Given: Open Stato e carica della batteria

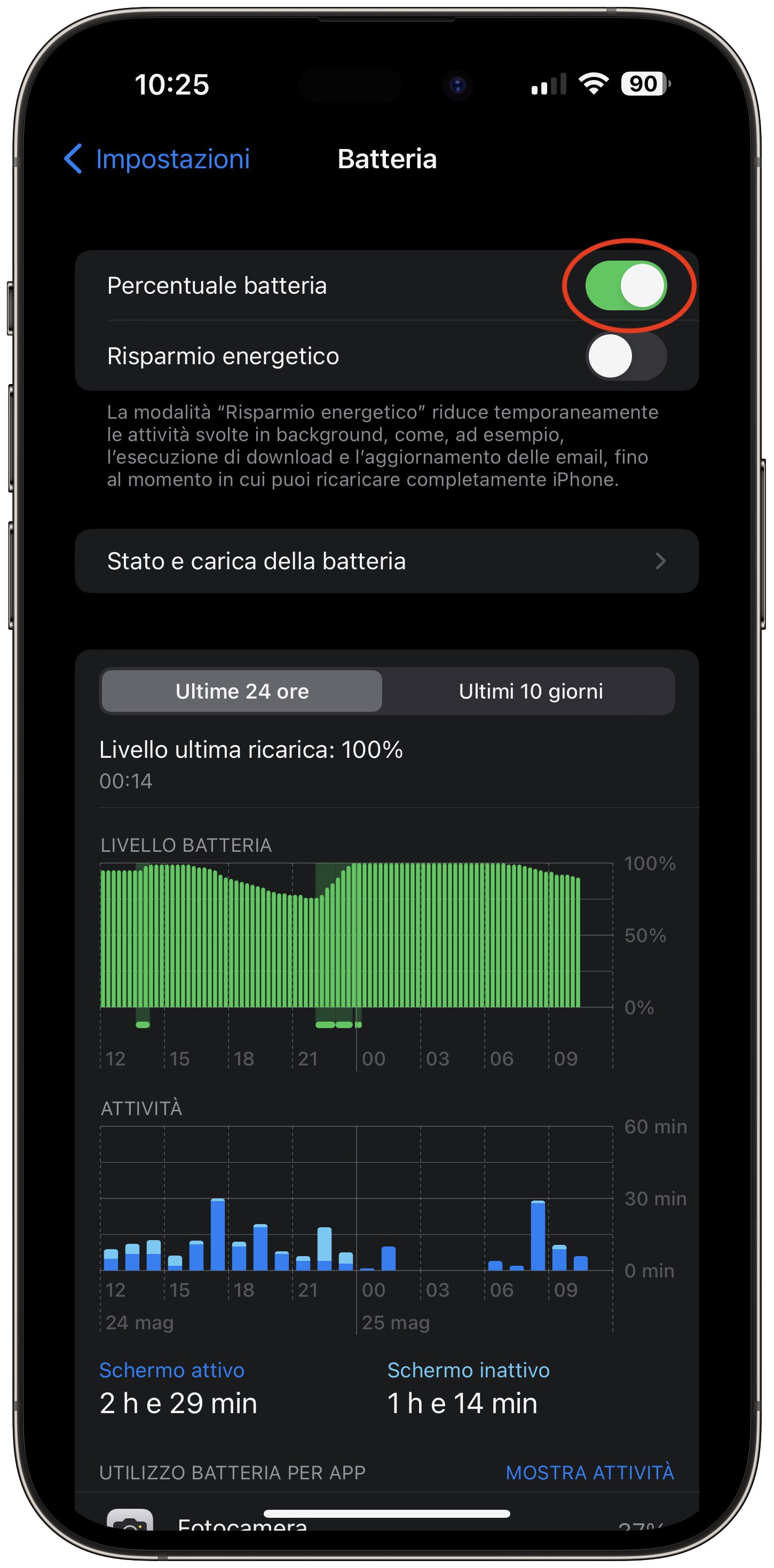Looking at the screenshot, I should pos(386,561).
